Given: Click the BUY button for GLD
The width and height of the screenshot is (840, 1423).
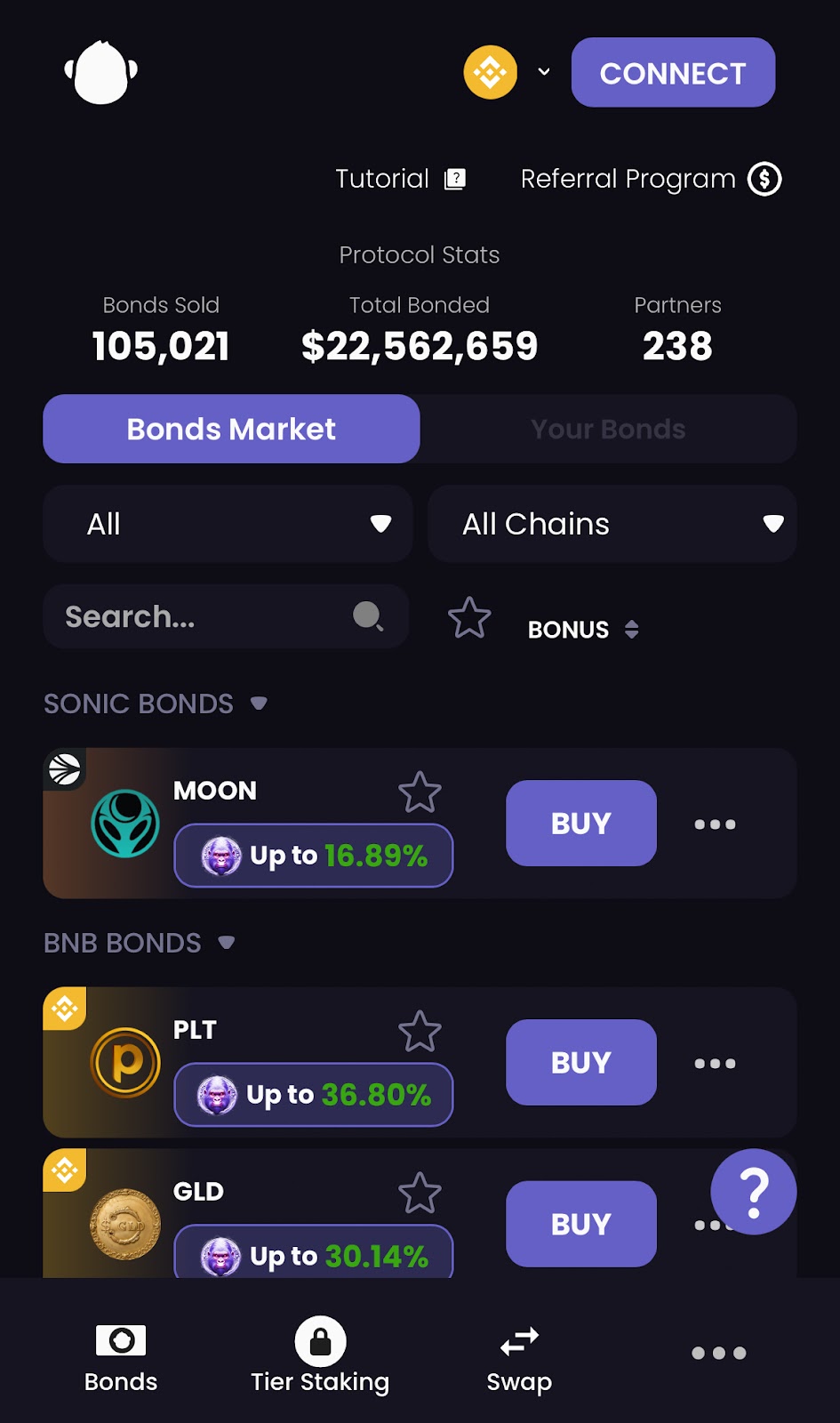Looking at the screenshot, I should [580, 1224].
